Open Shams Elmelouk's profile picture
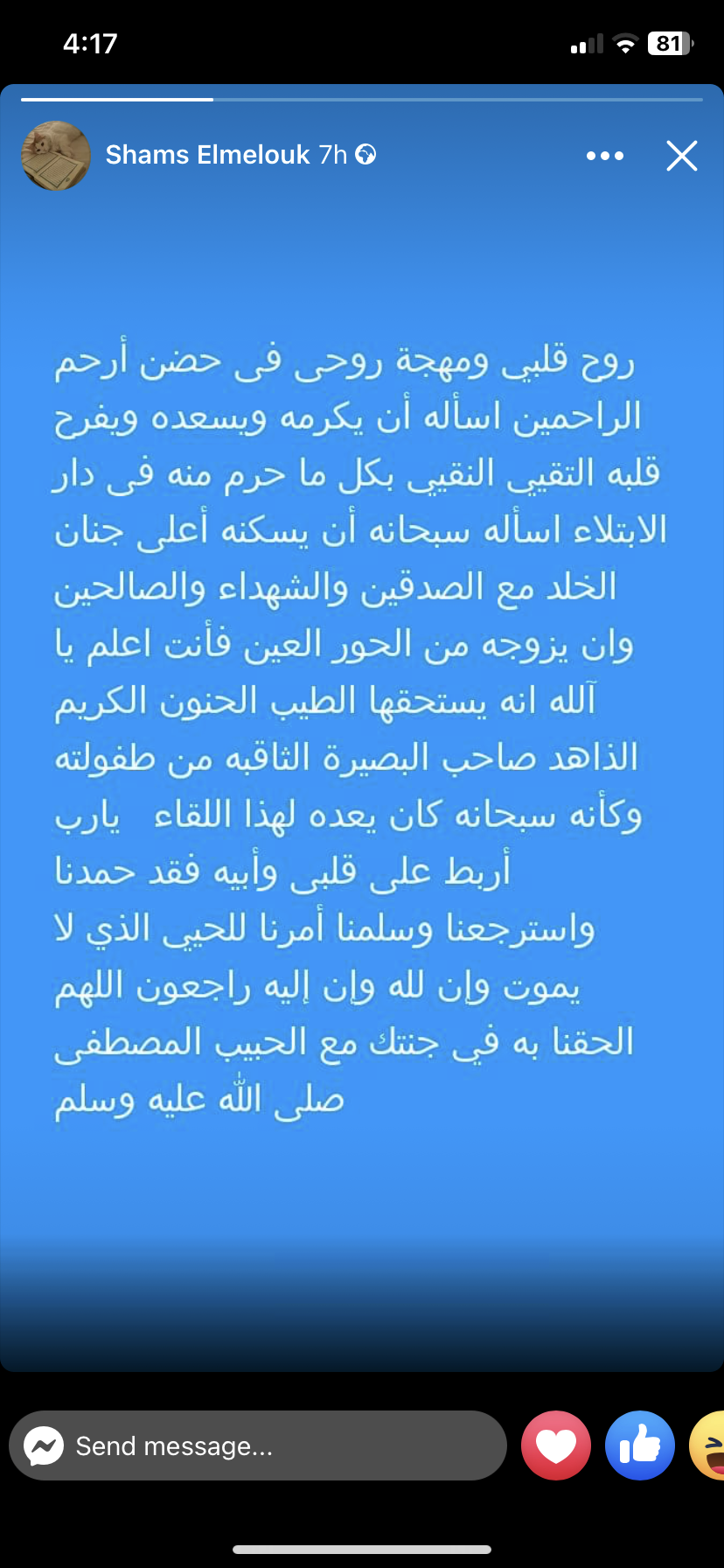 coord(56,156)
